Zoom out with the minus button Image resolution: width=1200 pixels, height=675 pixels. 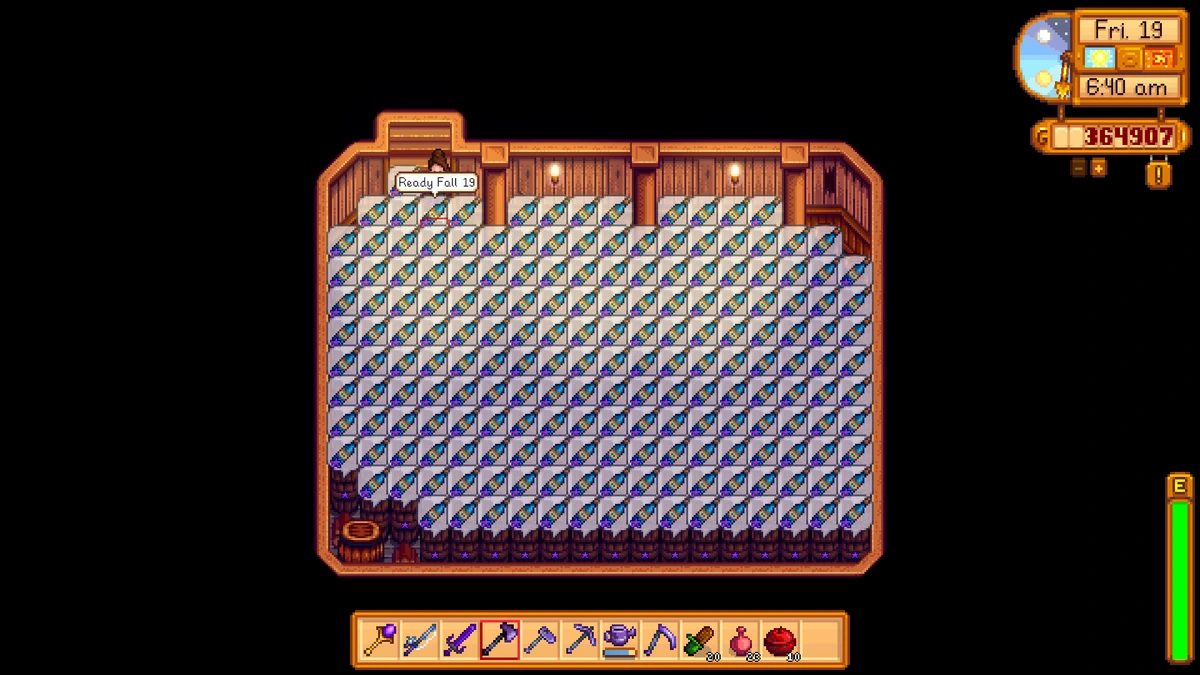coord(1078,168)
